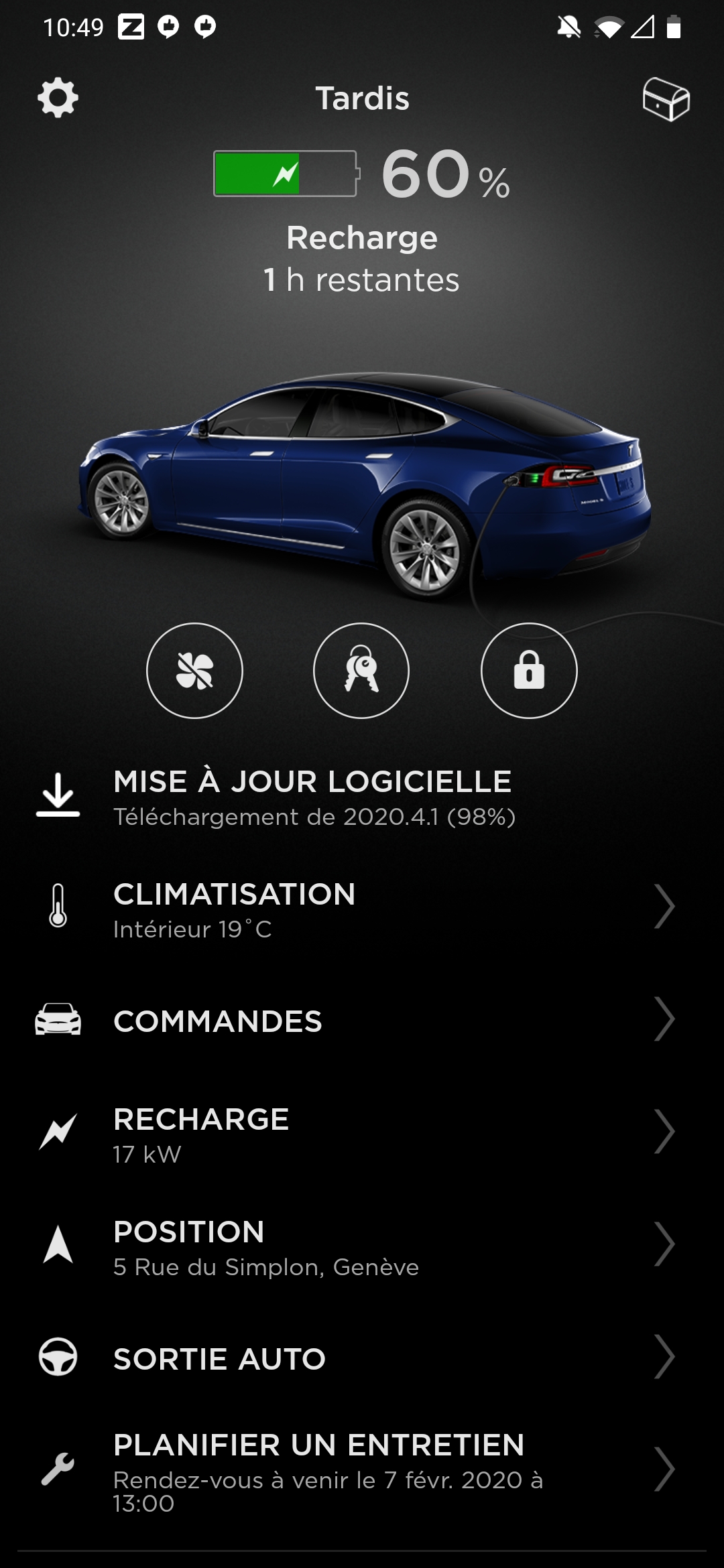Open the Commandes menu
This screenshot has width=724, height=1568.
click(362, 1021)
